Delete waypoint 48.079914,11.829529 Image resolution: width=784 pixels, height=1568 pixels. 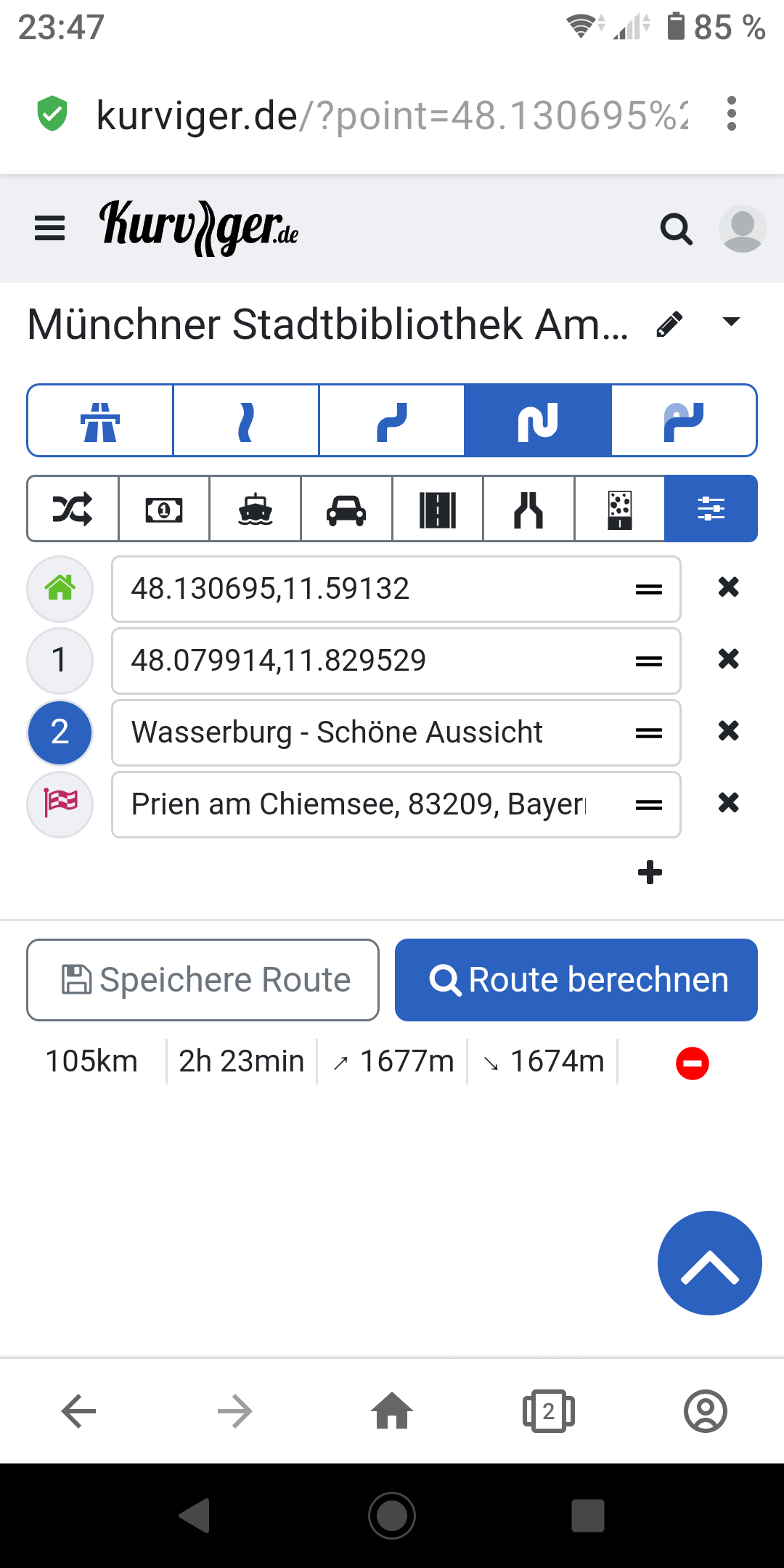coord(728,658)
